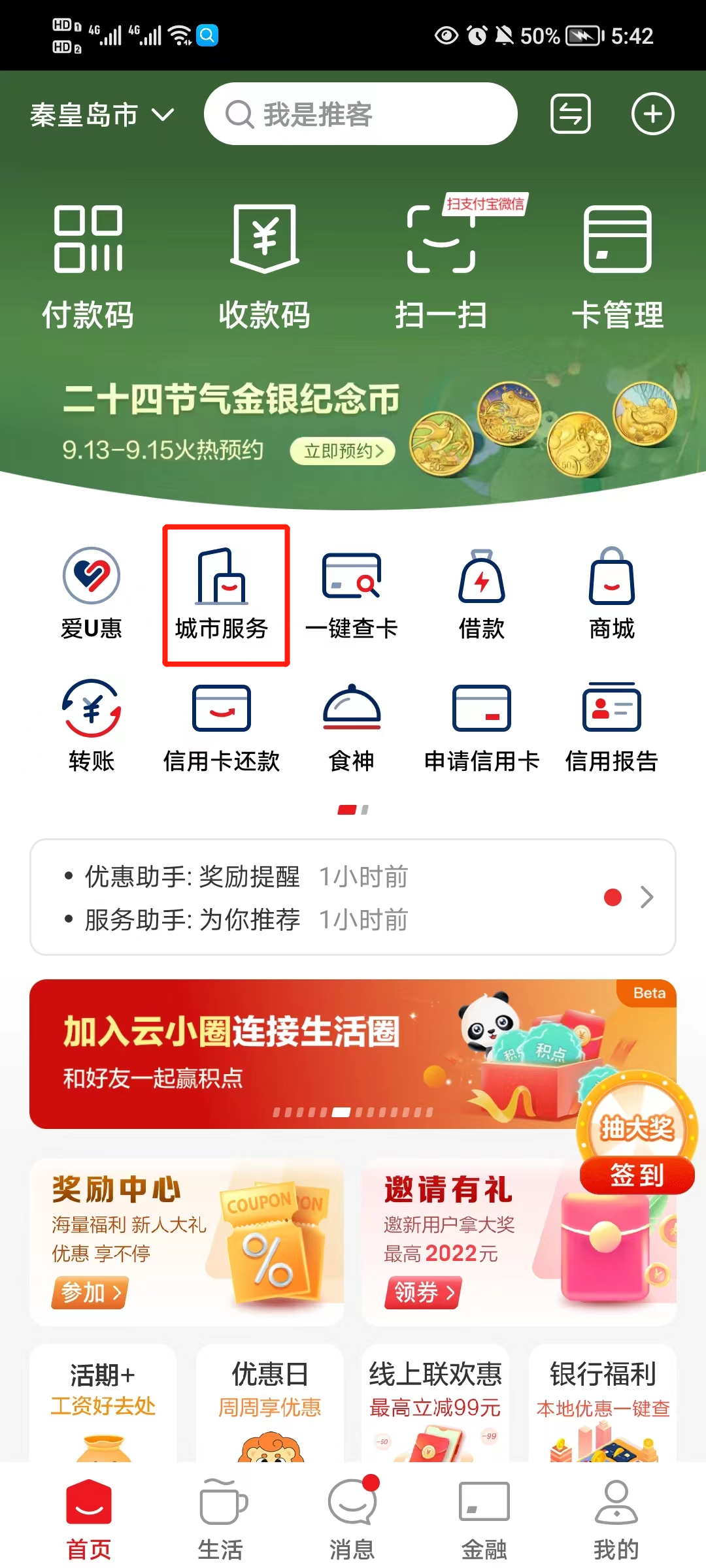Tap 领券 in 邀请有礼 card

click(x=423, y=1292)
